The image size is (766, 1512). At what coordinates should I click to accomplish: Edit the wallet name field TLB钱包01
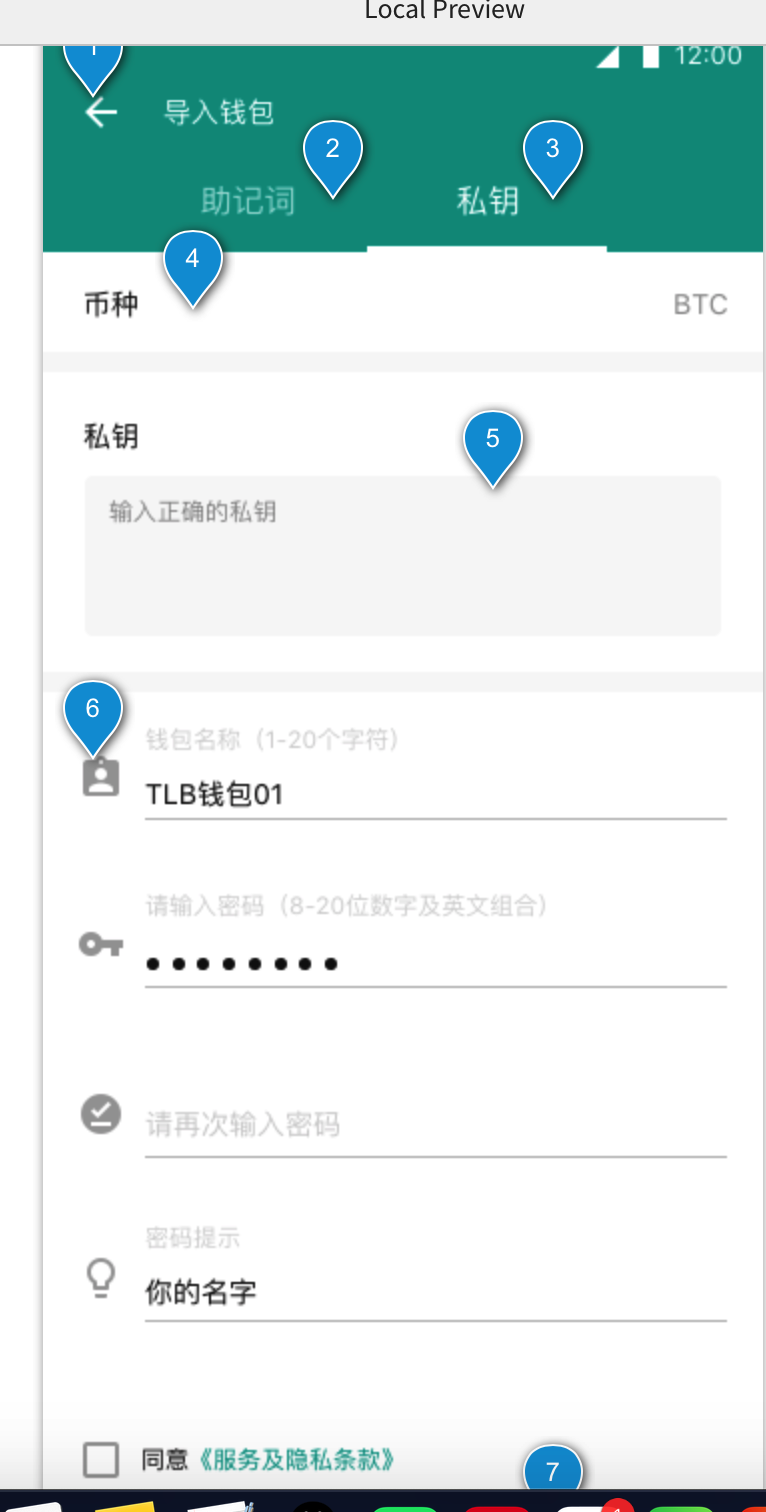pyautogui.click(x=435, y=795)
